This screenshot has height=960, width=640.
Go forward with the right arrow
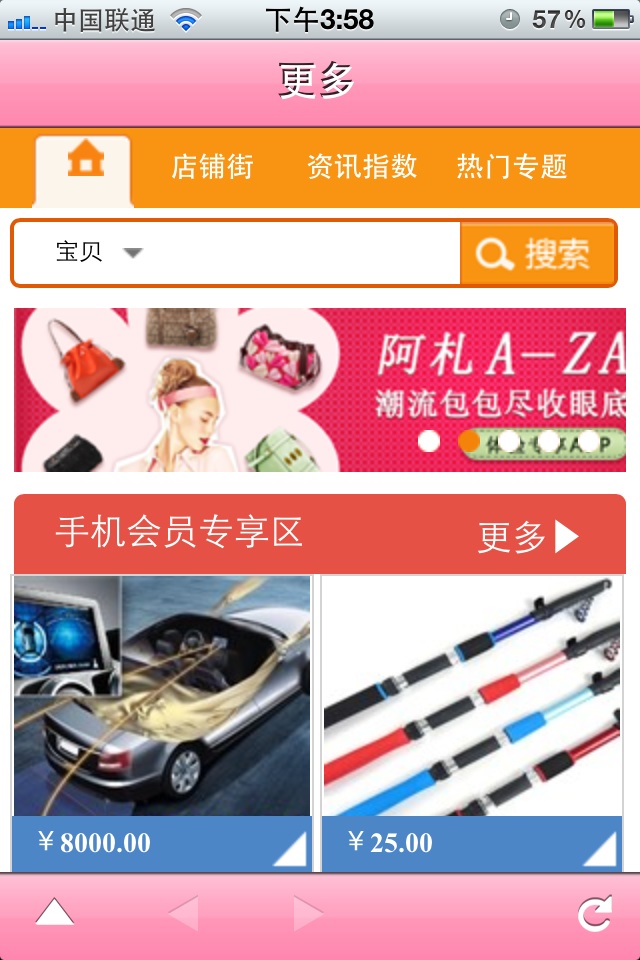coord(308,912)
